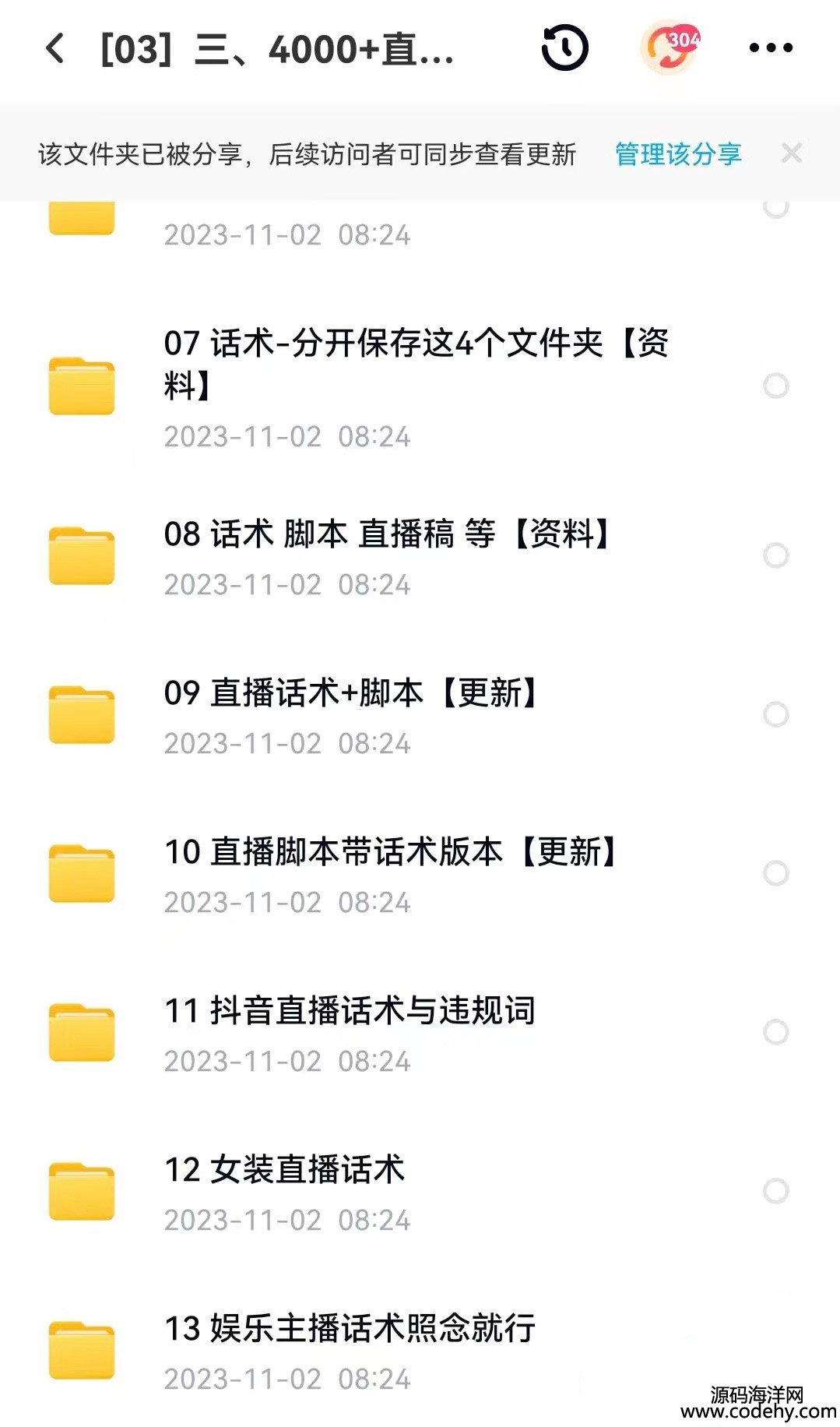The width and height of the screenshot is (840, 1427).
Task: Select folder 07 with its circle checkbox
Action: (x=776, y=386)
